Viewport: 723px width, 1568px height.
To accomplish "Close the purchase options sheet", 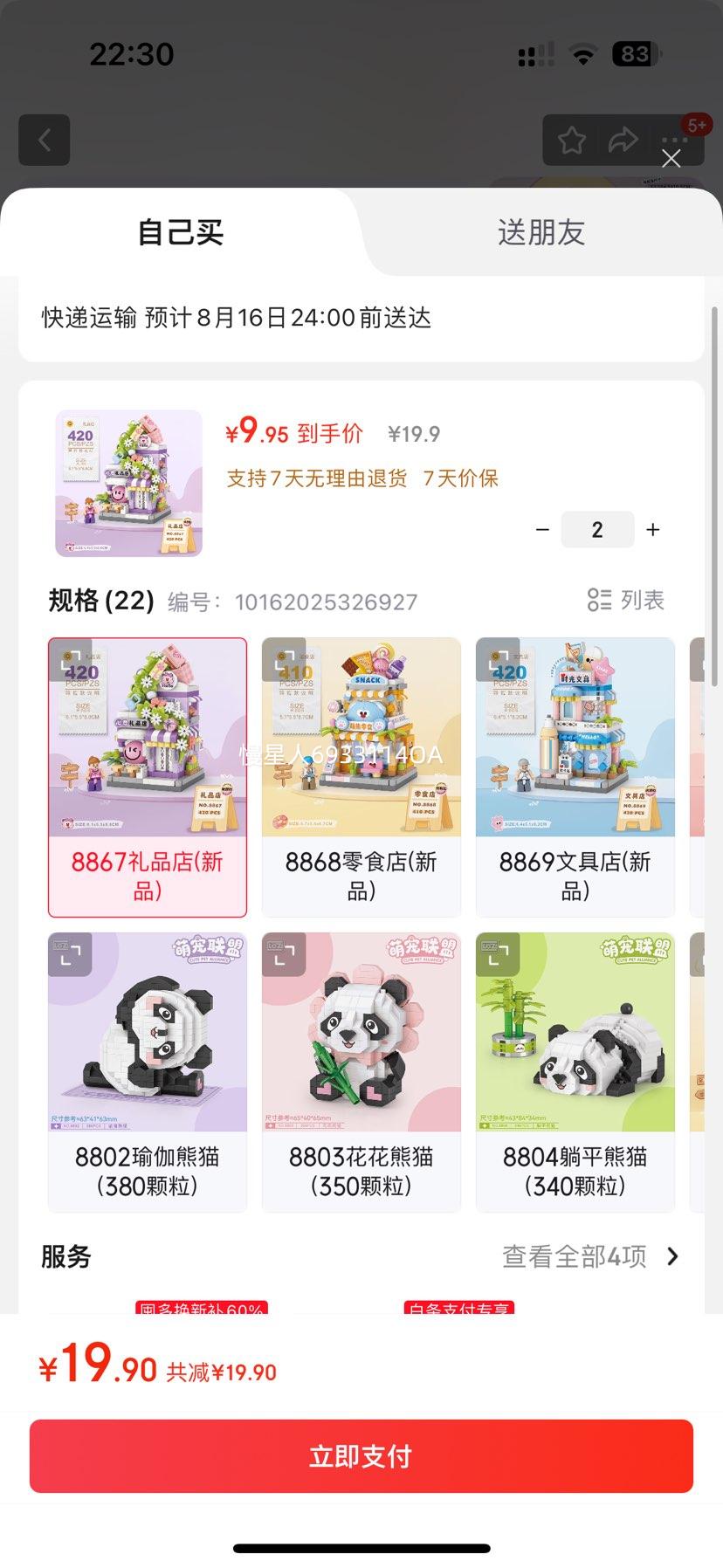I will 671,159.
